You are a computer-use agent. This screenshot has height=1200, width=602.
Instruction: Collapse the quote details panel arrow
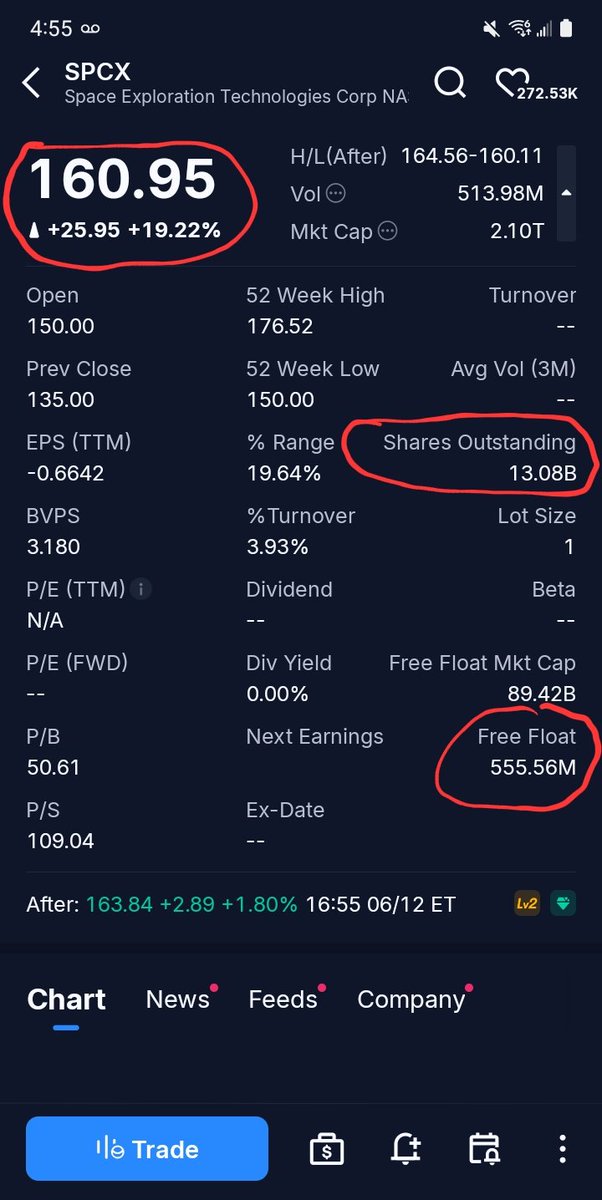[x=566, y=193]
